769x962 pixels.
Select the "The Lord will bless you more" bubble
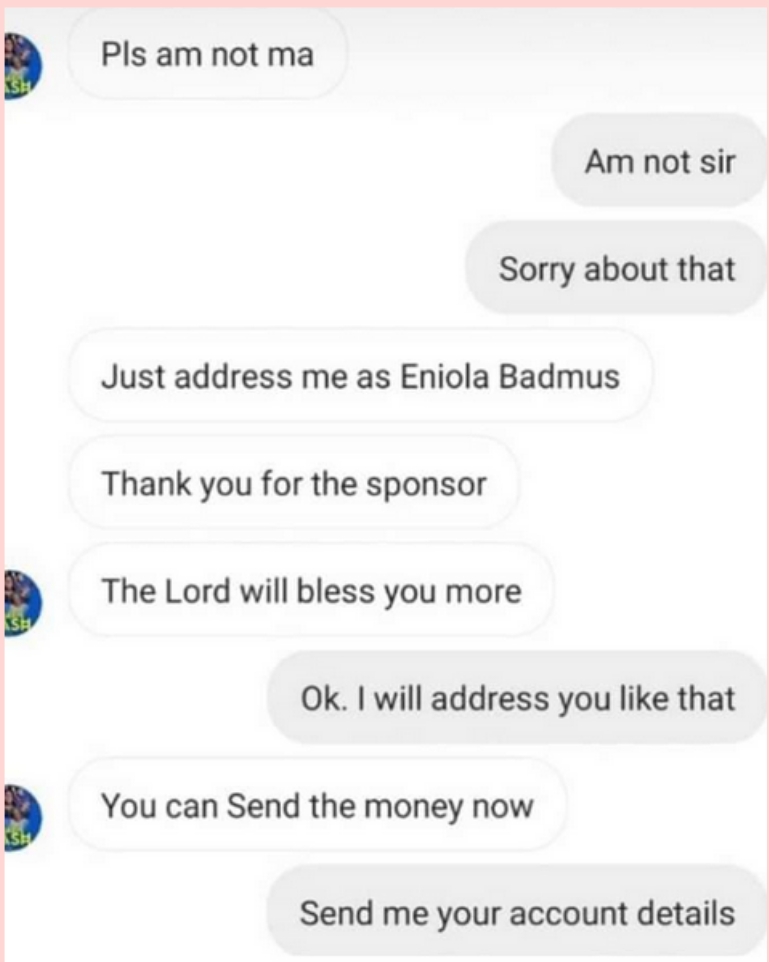(x=311, y=590)
